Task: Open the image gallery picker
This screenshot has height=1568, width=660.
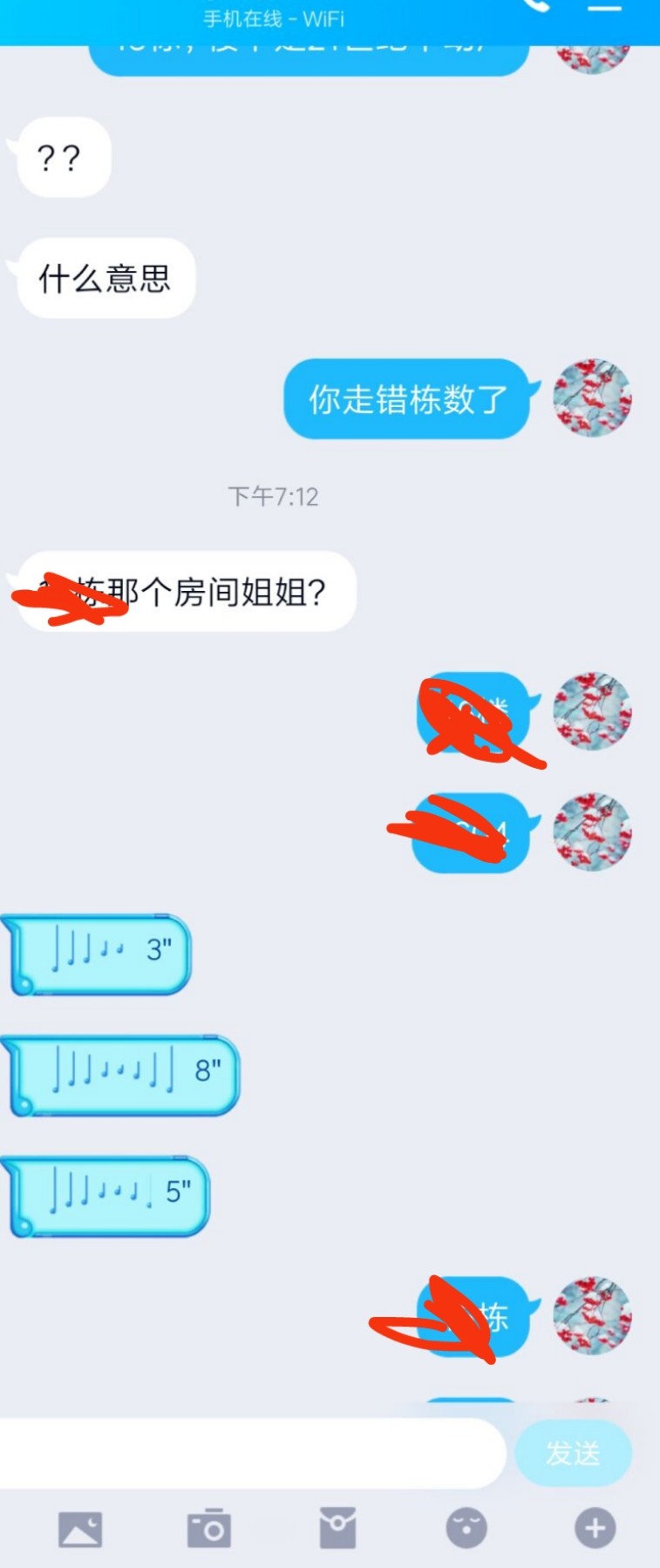Action: click(80, 1529)
